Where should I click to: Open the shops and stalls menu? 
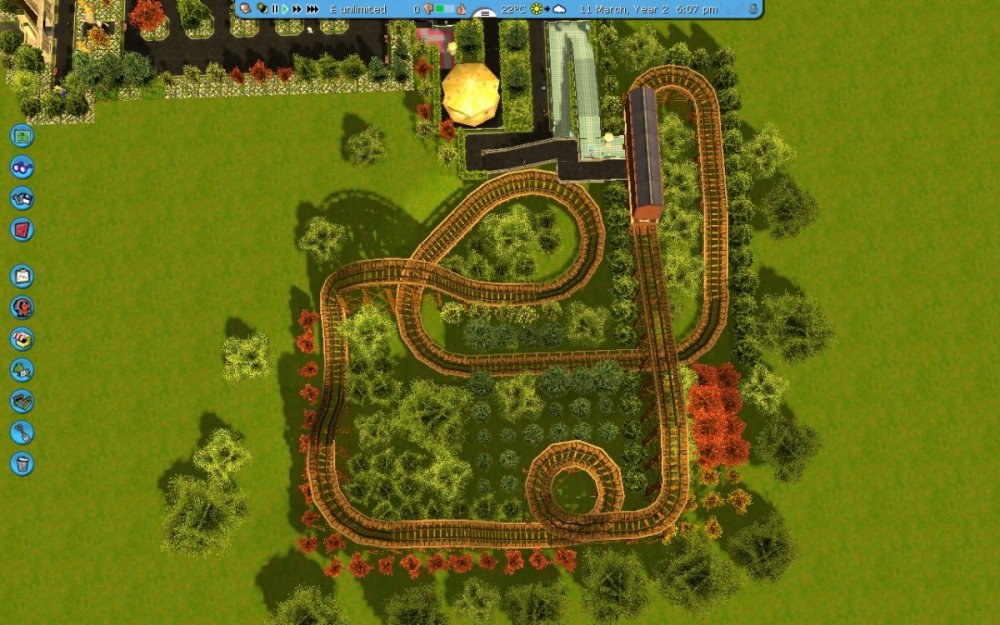(x=22, y=338)
